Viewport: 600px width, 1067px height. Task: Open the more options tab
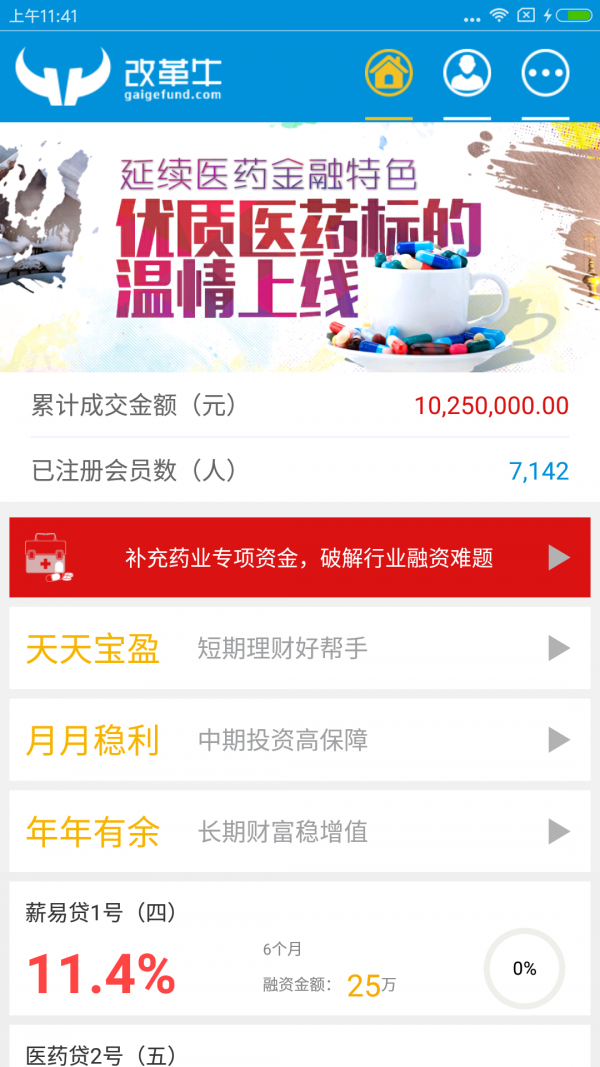[545, 73]
